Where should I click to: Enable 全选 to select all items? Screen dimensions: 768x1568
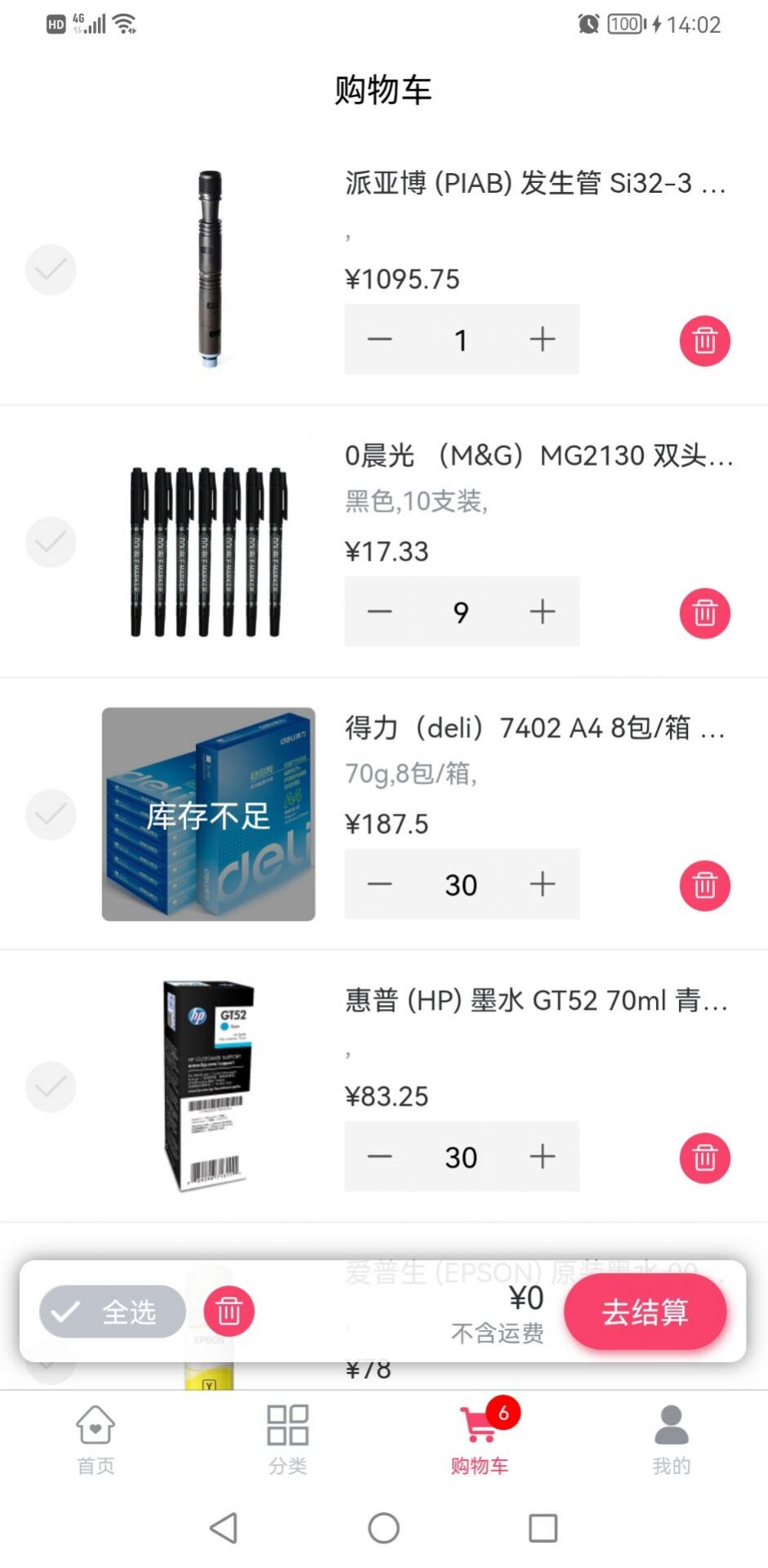pyautogui.click(x=111, y=1310)
